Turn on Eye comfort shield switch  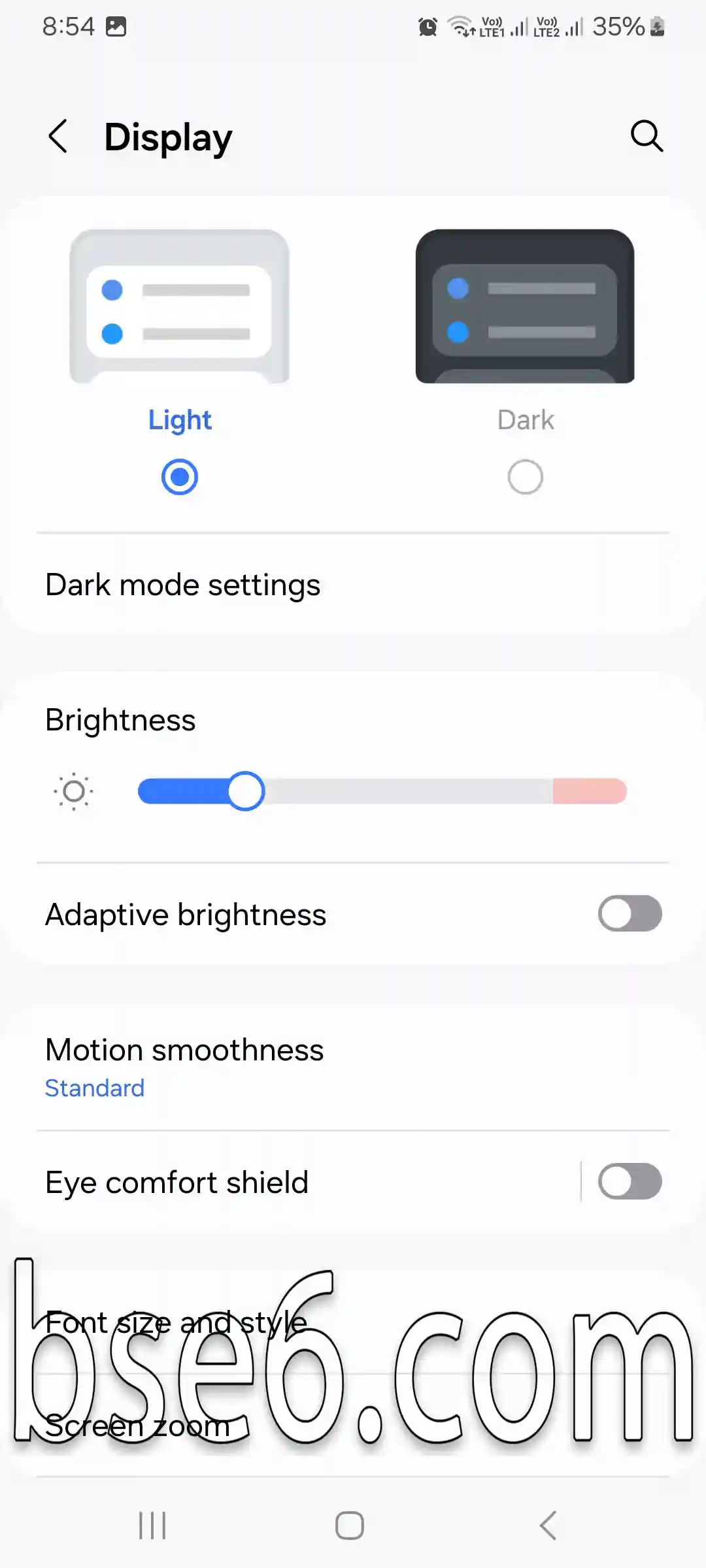coord(630,1181)
